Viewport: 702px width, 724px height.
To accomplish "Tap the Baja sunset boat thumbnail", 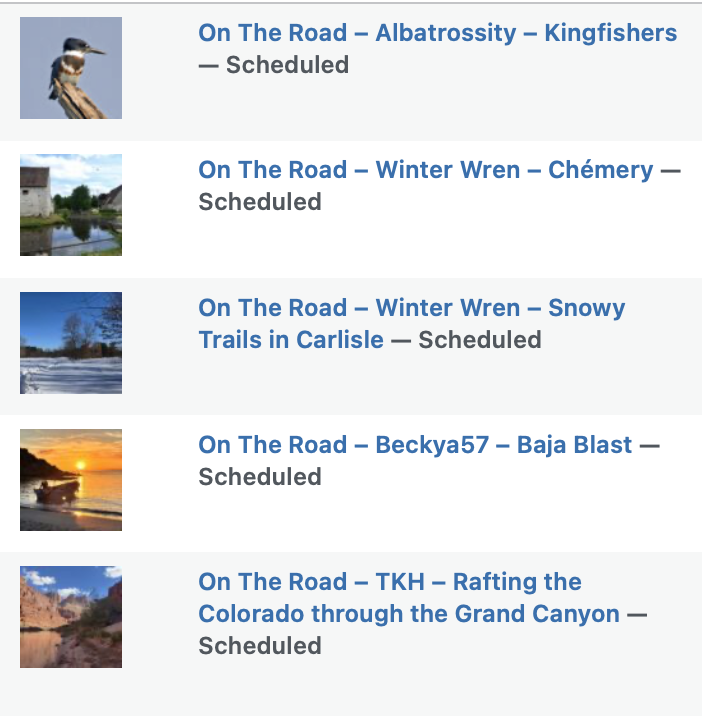I will click(x=71, y=480).
